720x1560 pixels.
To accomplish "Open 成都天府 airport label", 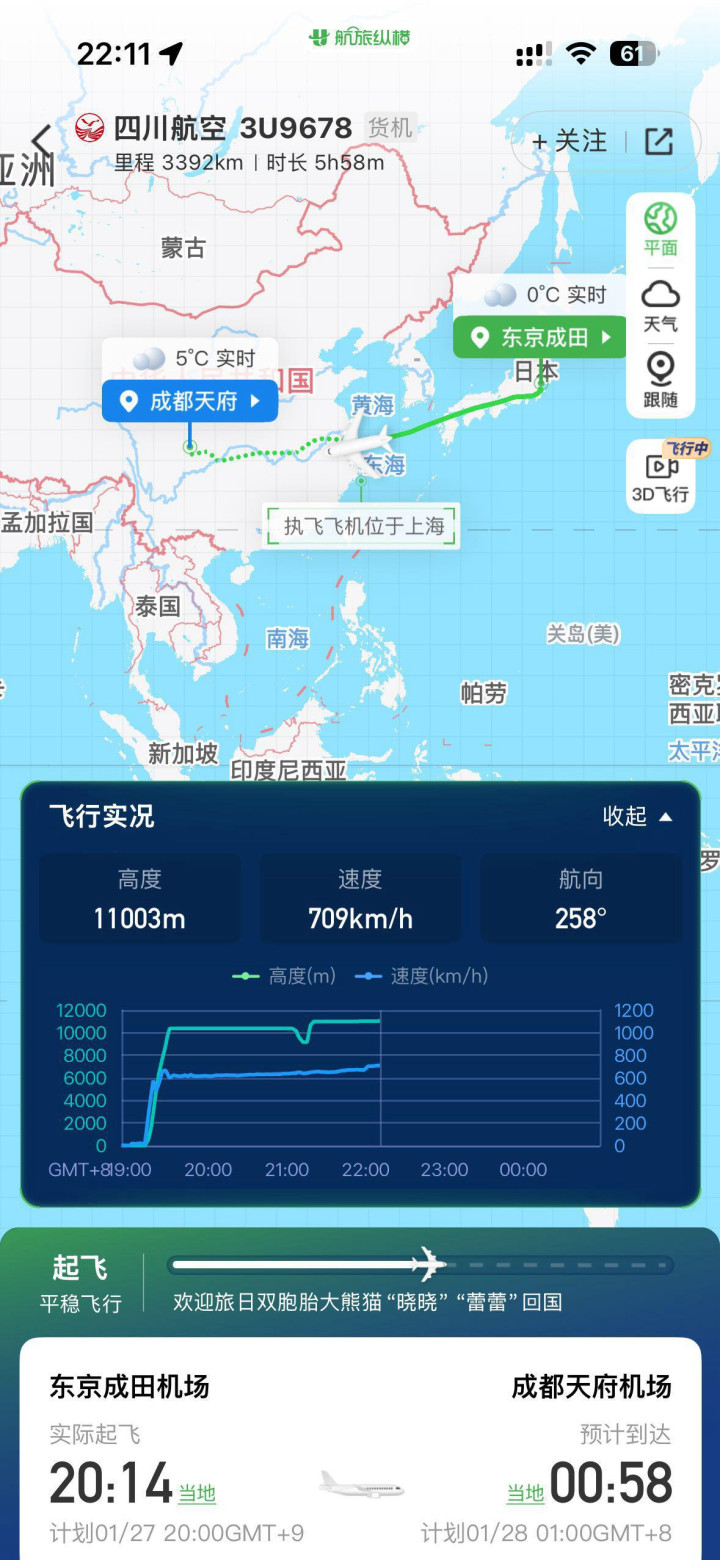I will tap(190, 401).
